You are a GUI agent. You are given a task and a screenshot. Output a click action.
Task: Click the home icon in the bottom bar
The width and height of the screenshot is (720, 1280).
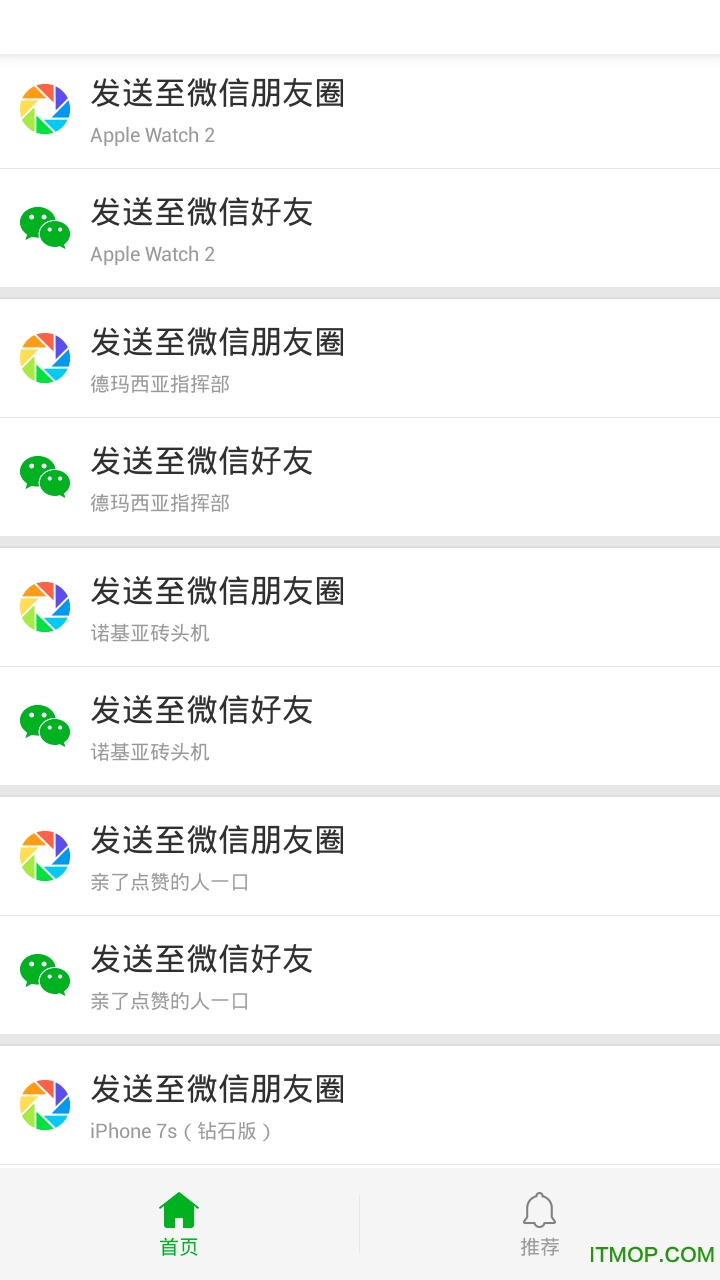tap(178, 1208)
